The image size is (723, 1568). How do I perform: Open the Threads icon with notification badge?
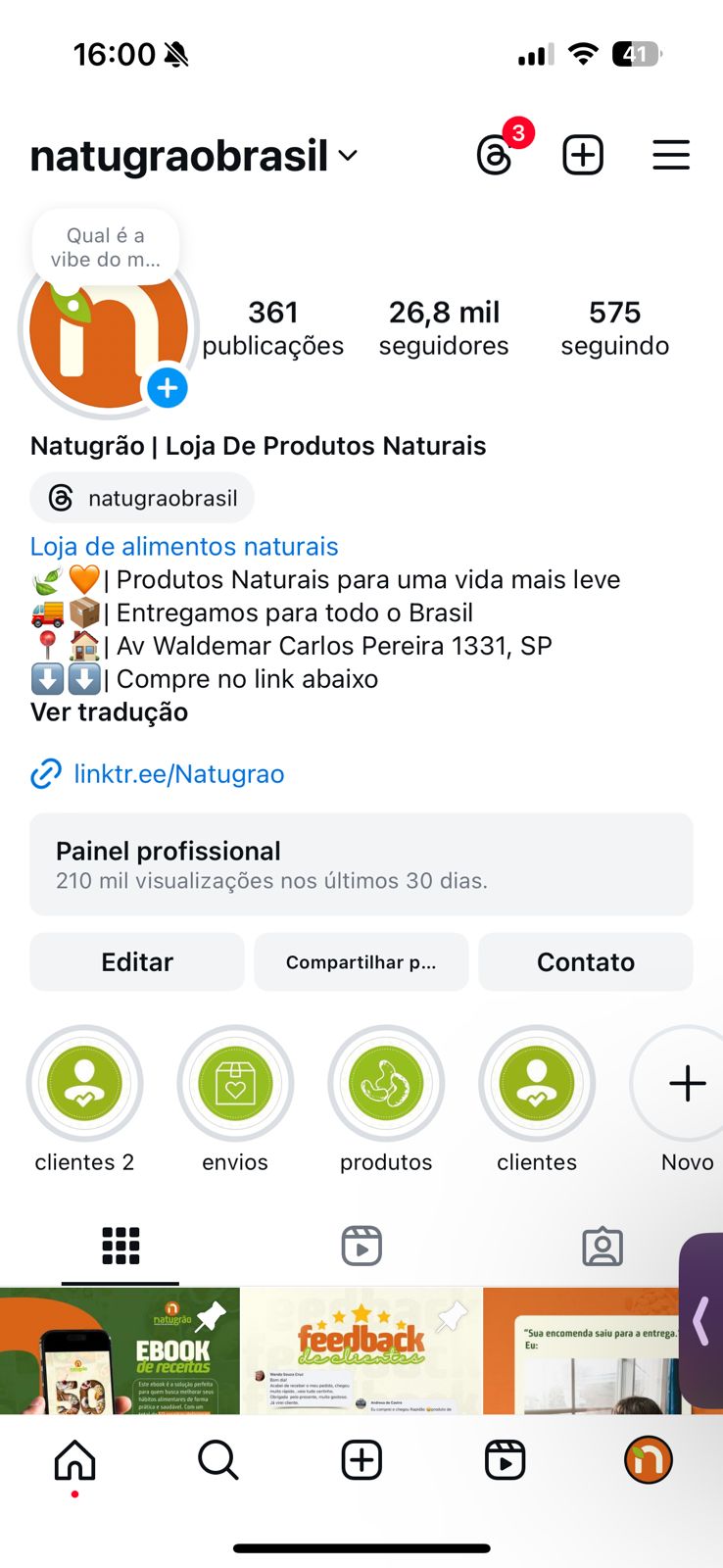pyautogui.click(x=496, y=155)
